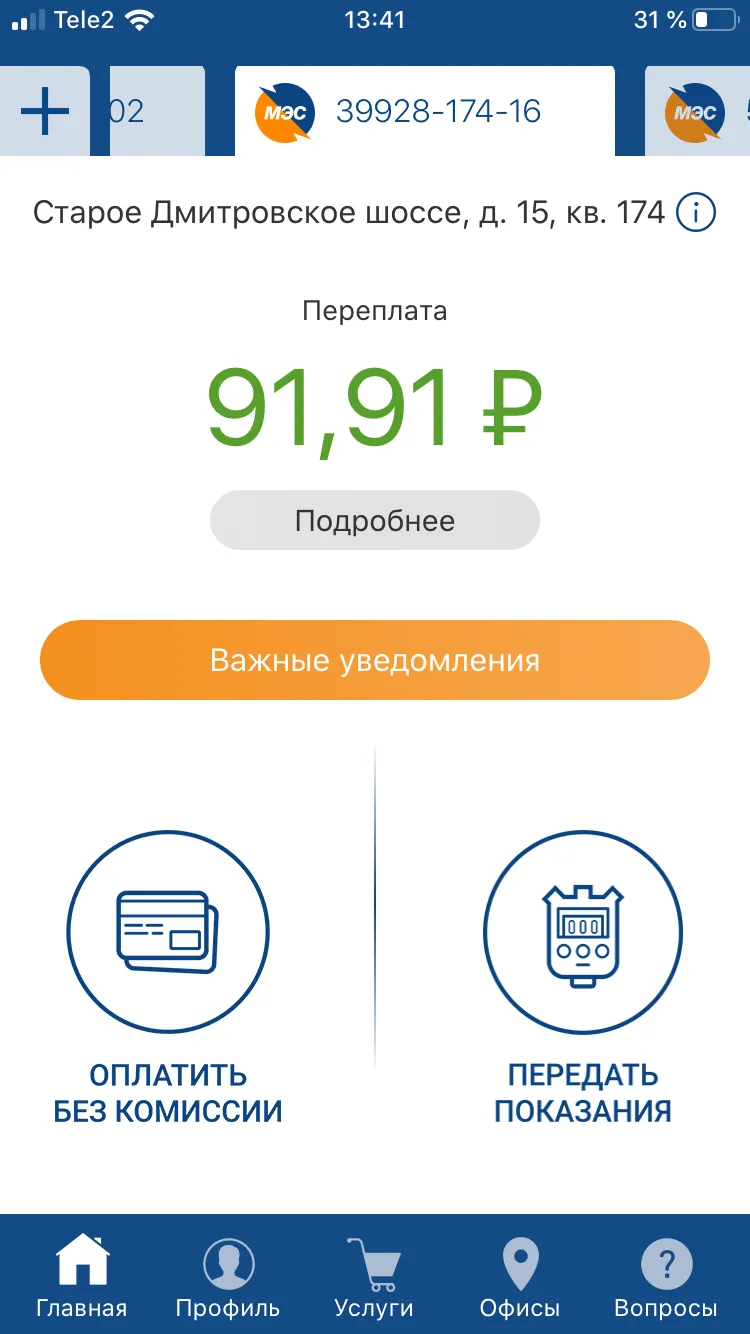Choose Передать показания
The image size is (750, 1334).
tap(583, 978)
